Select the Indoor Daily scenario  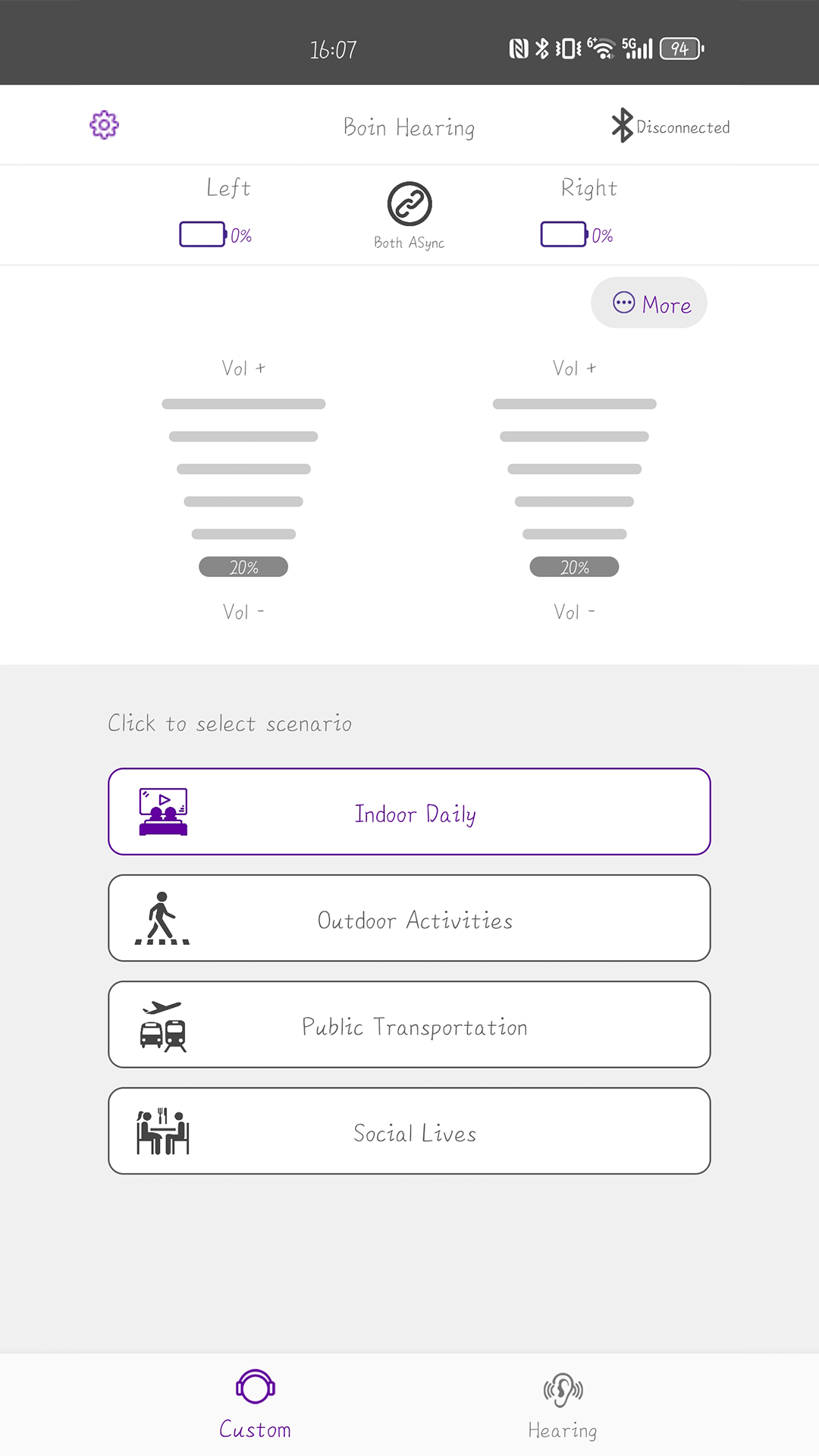coord(409,812)
